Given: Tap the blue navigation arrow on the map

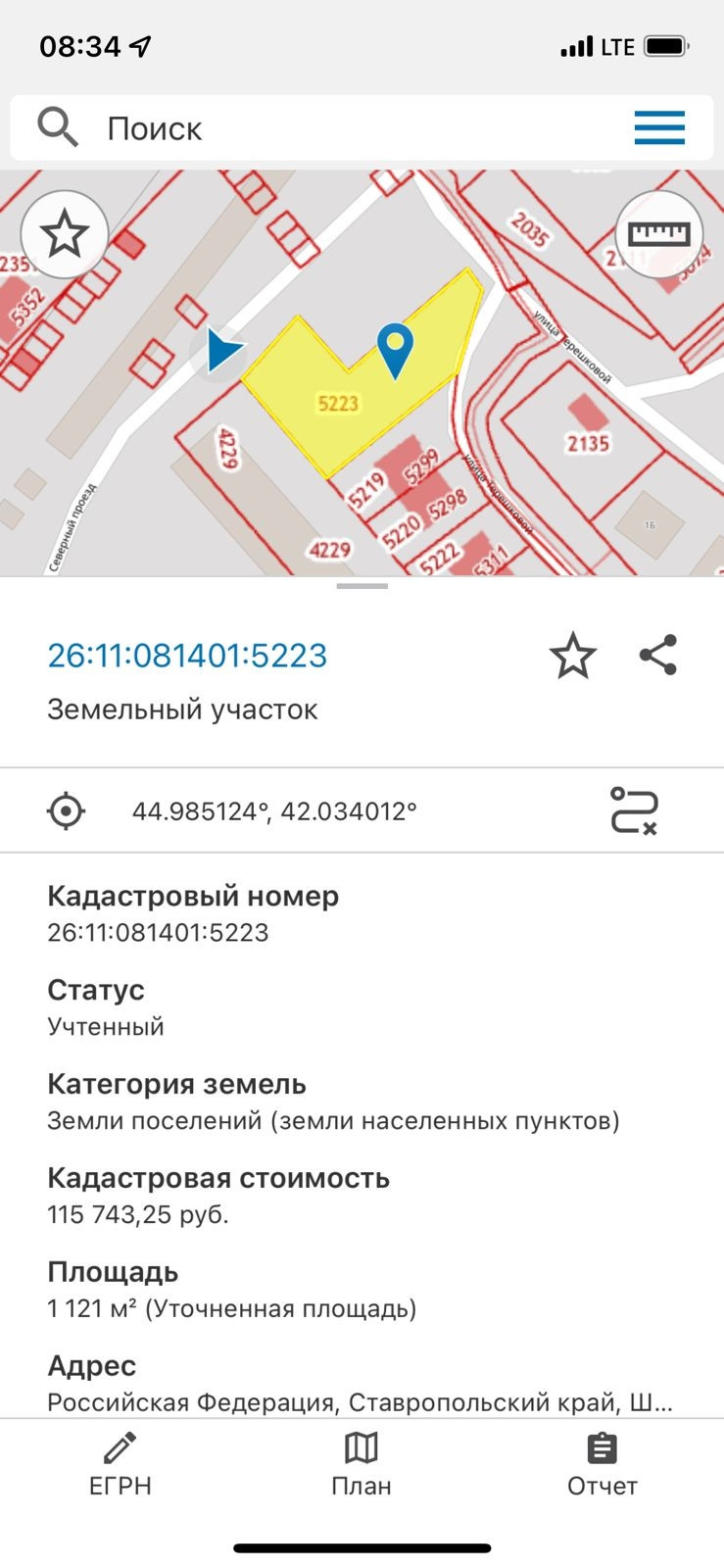Looking at the screenshot, I should coord(222,350).
